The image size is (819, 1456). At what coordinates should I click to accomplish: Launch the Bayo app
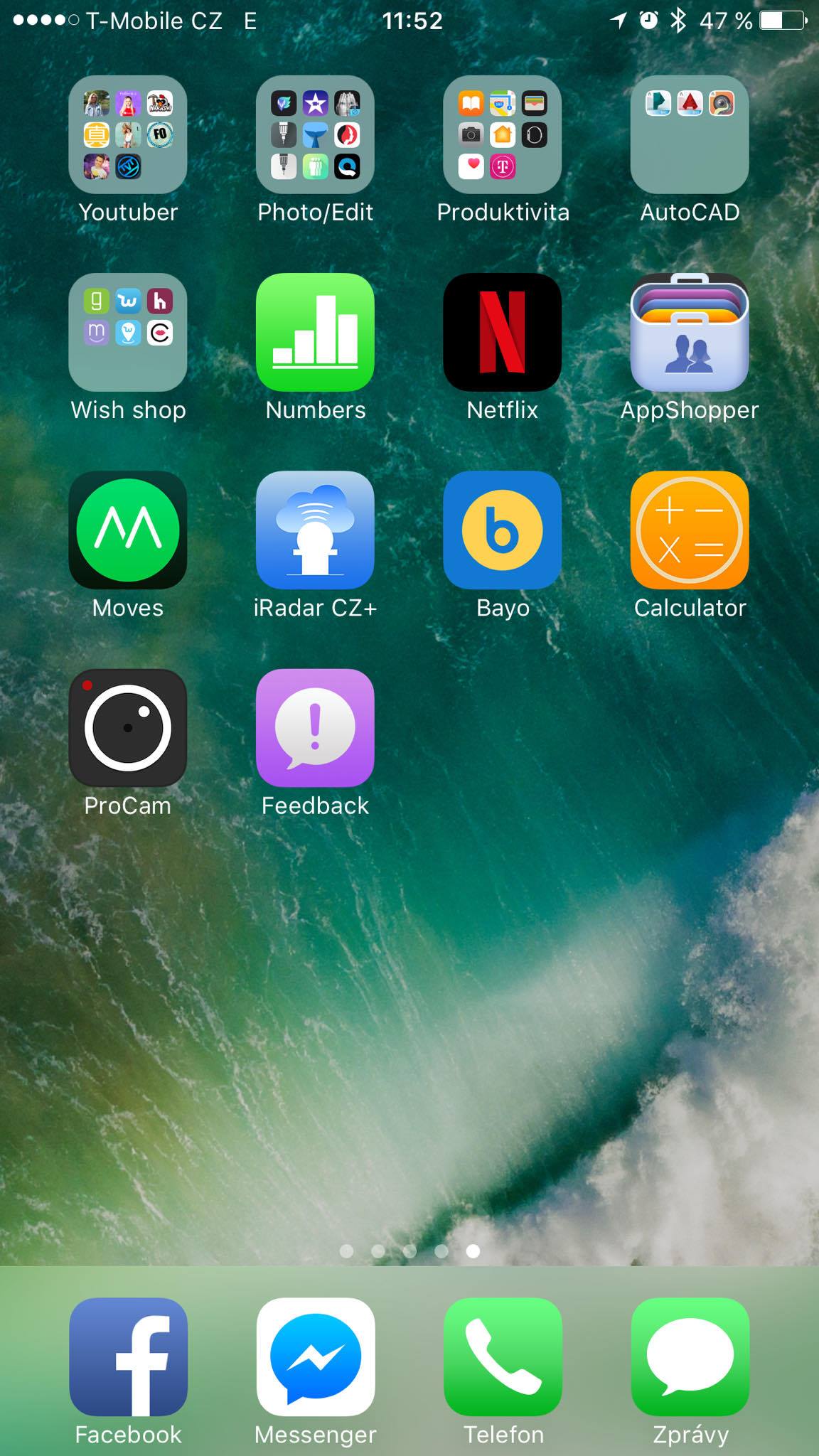pyautogui.click(x=503, y=530)
